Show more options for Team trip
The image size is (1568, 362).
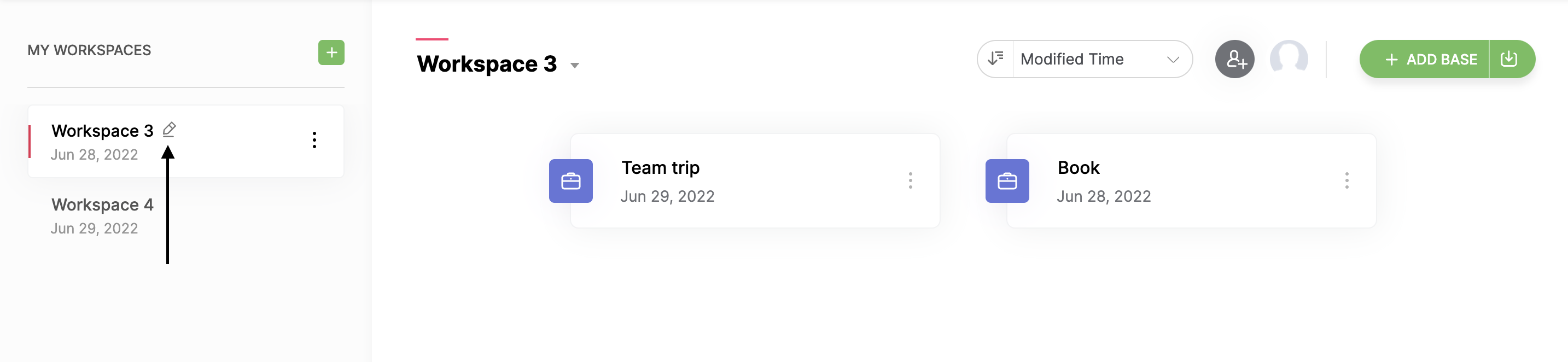(911, 180)
